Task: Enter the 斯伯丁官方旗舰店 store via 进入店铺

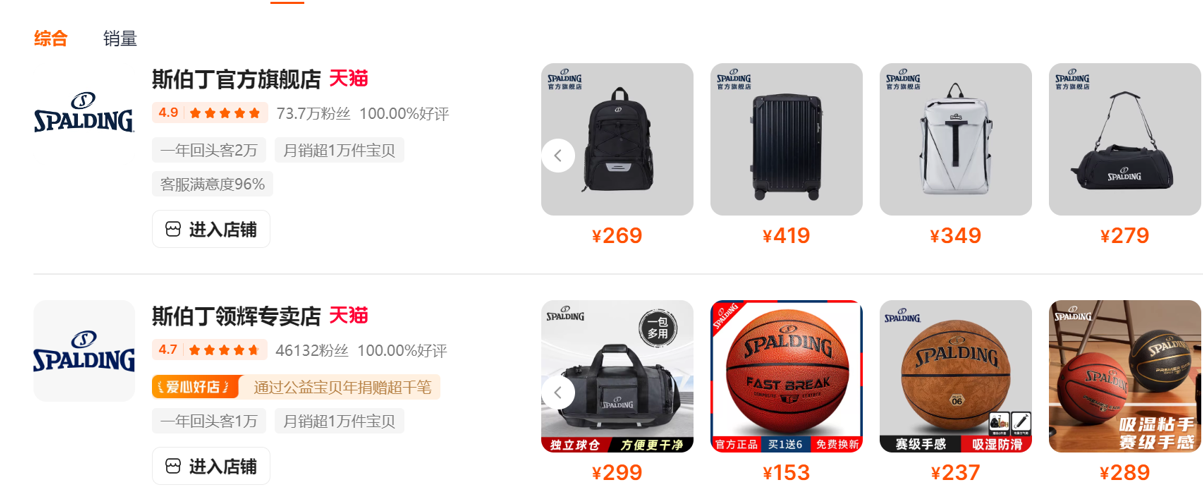Action: pyautogui.click(x=211, y=229)
